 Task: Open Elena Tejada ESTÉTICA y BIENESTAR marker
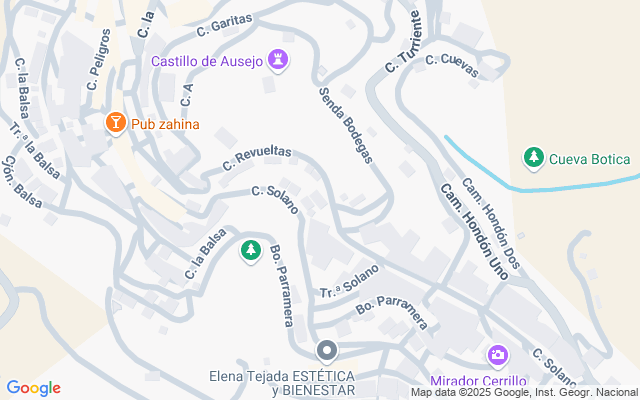coord(326,351)
